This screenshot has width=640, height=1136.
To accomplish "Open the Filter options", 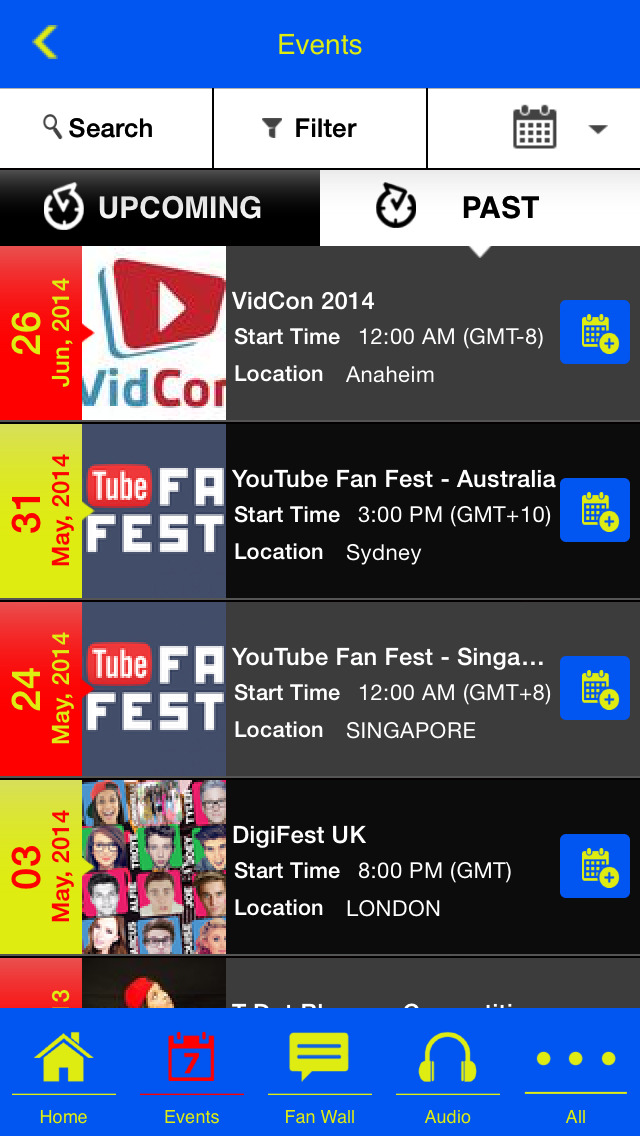I will point(310,128).
